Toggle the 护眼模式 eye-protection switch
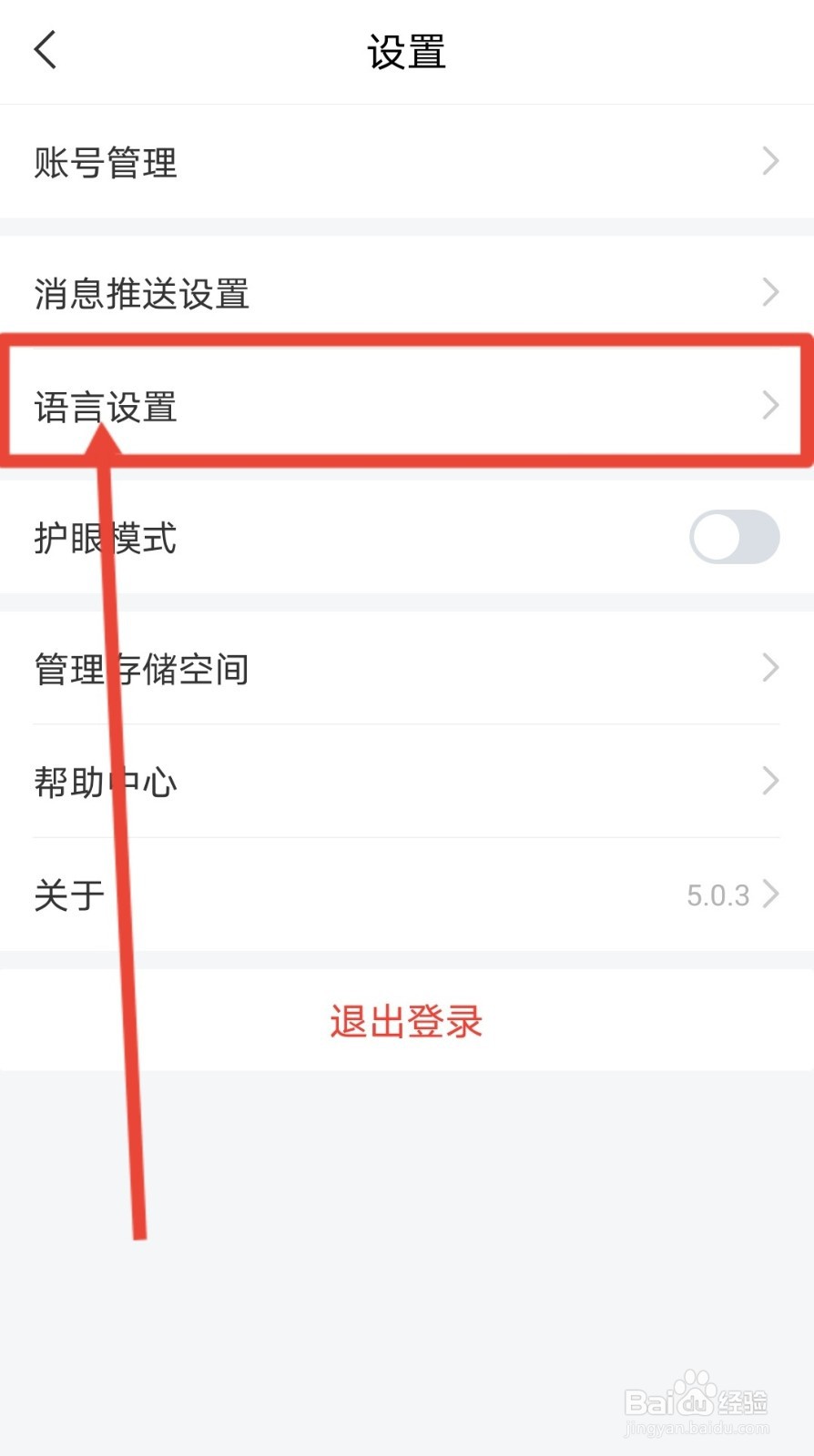Image resolution: width=814 pixels, height=1456 pixels. click(734, 538)
